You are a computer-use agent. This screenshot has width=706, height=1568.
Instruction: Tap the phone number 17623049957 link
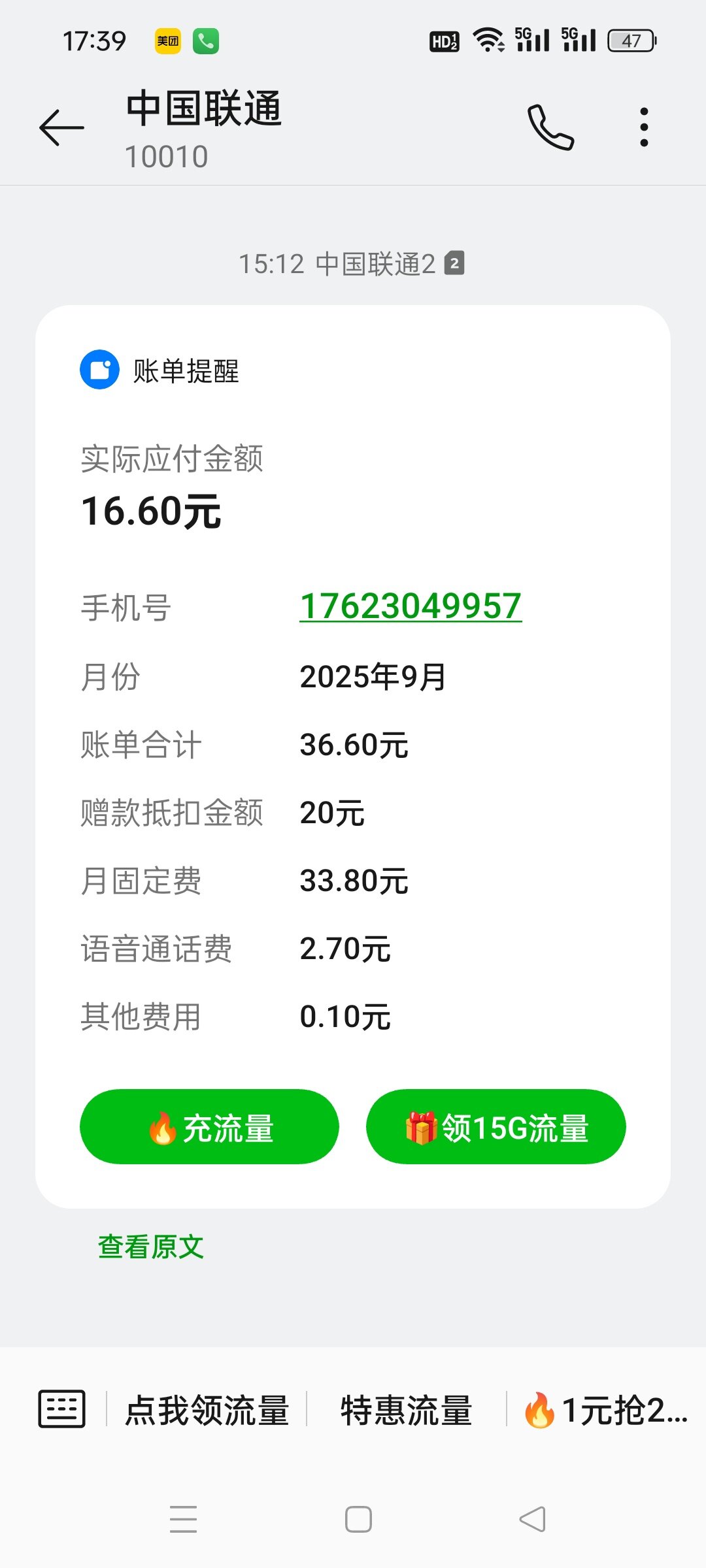(411, 606)
